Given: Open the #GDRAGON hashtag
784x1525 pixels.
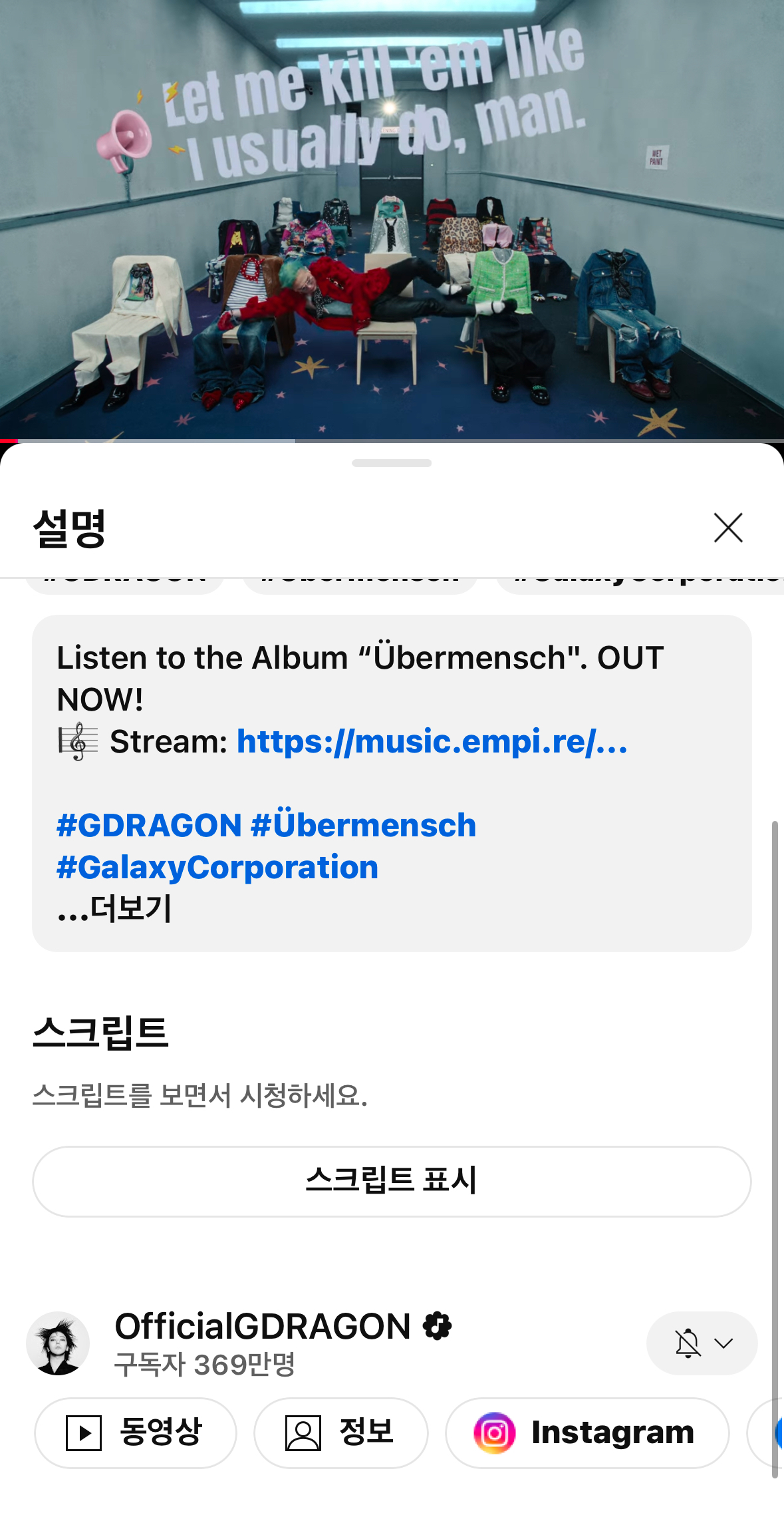Looking at the screenshot, I should point(149,826).
